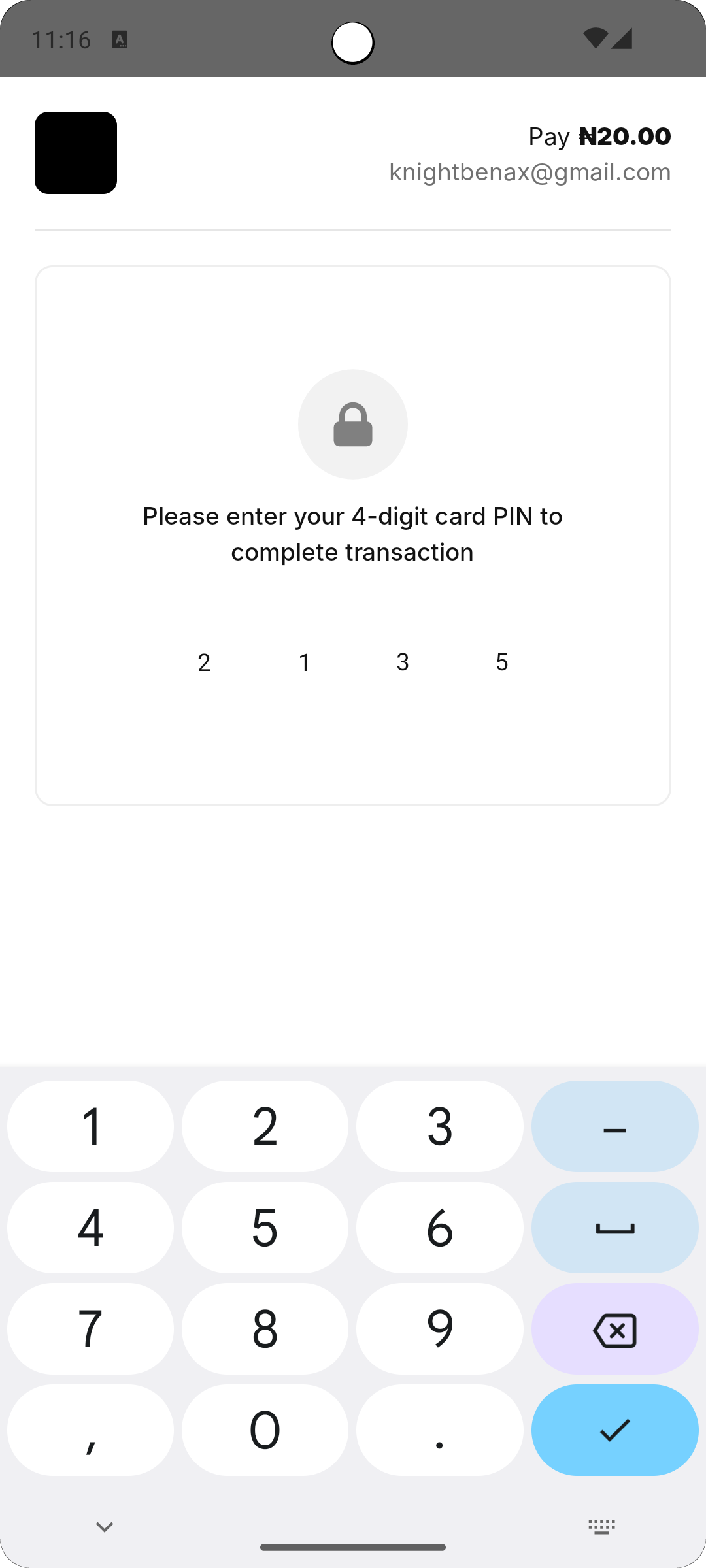Screen dimensions: 706x1568
Task: Enter digit 6 on the keypad
Action: (440, 1228)
